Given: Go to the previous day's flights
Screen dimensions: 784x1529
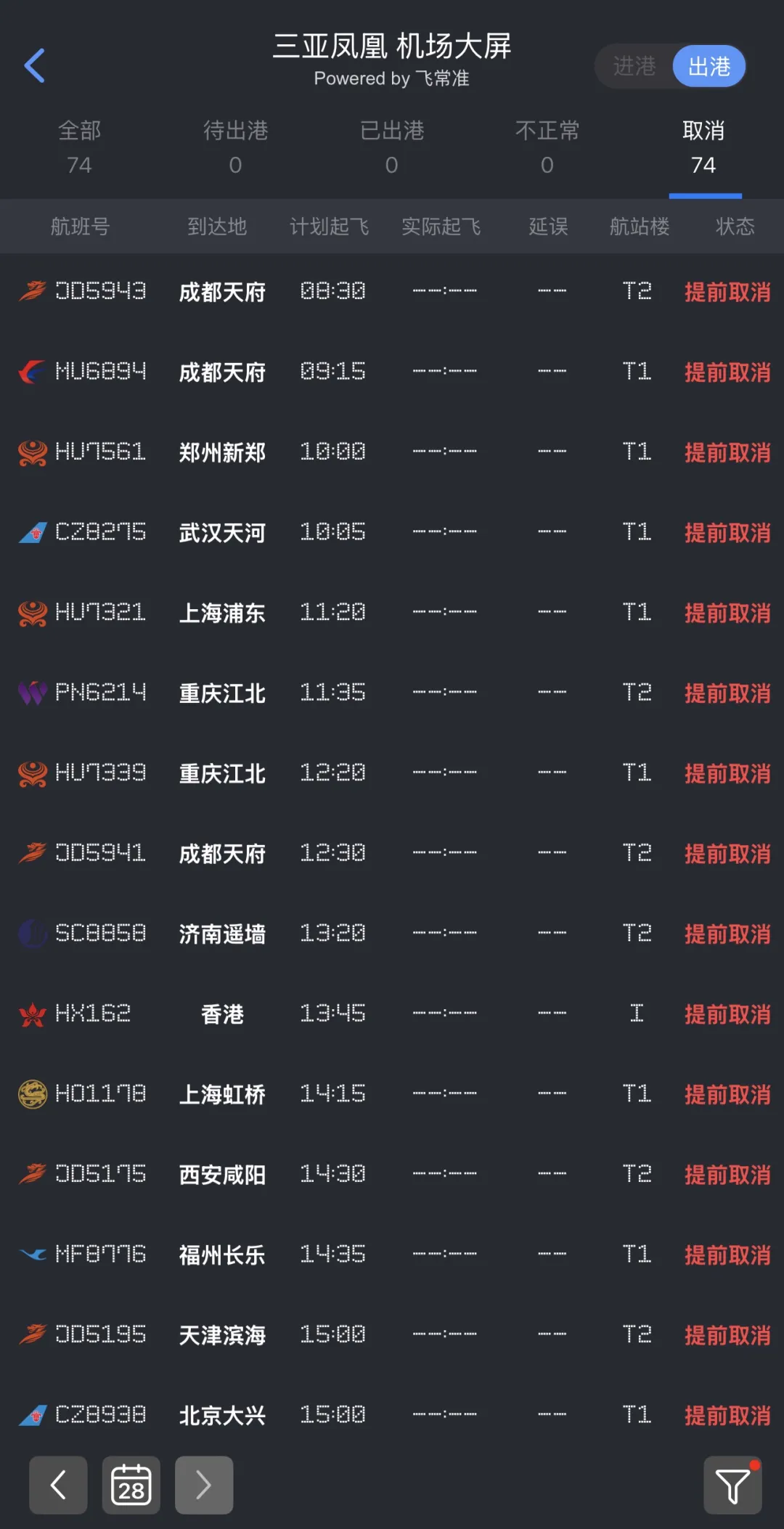Looking at the screenshot, I should tap(58, 1485).
